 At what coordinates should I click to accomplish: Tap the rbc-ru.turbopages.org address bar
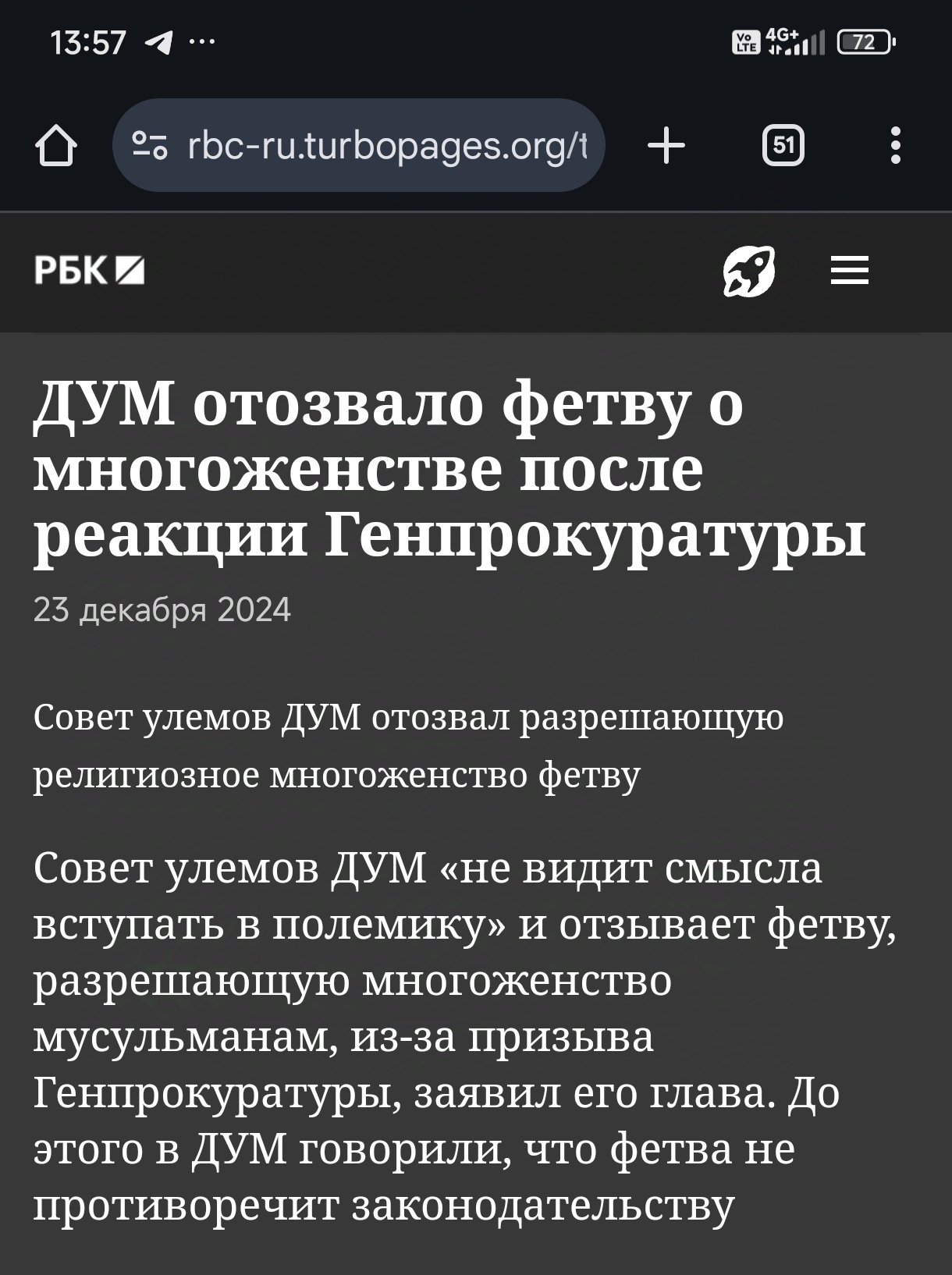386,146
